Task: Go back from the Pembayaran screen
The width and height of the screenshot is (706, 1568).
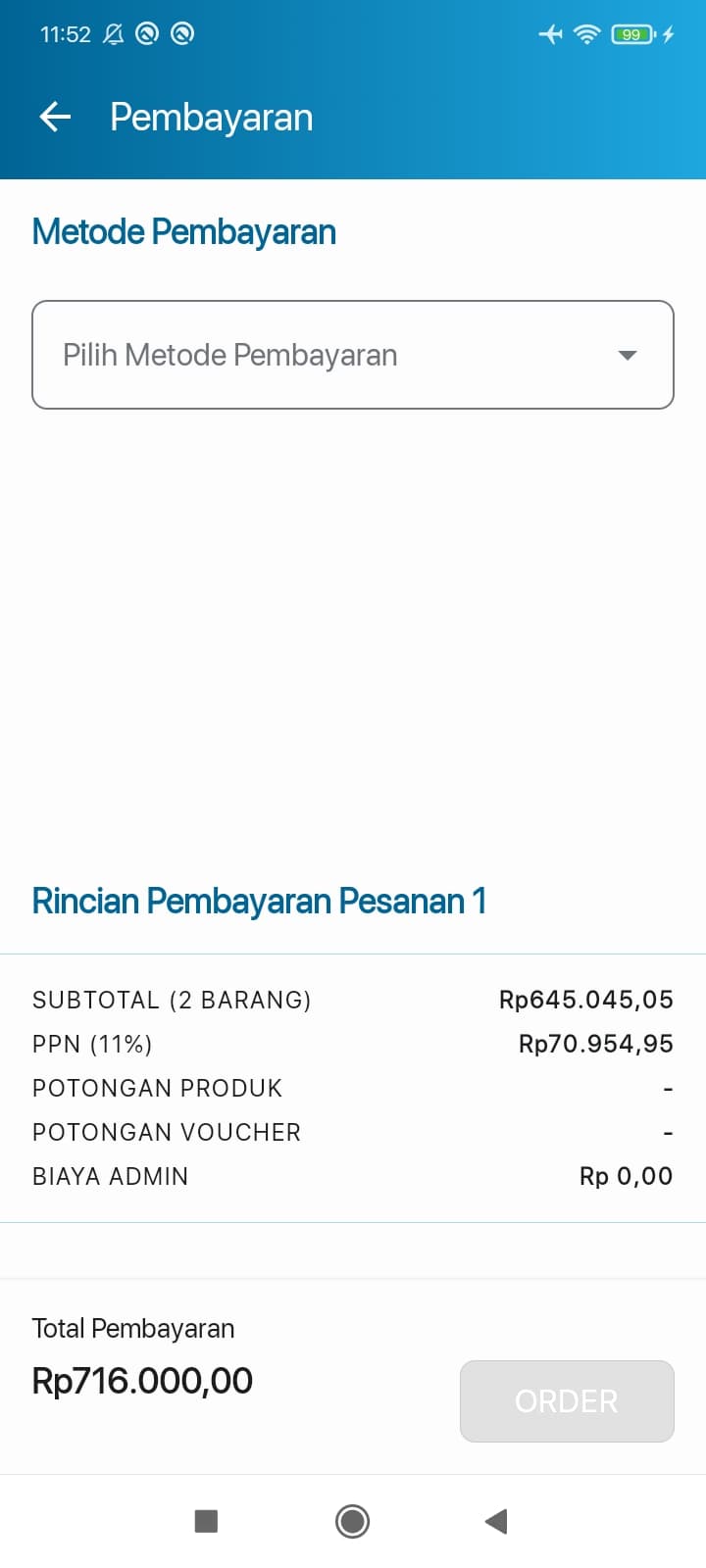Action: [55, 118]
